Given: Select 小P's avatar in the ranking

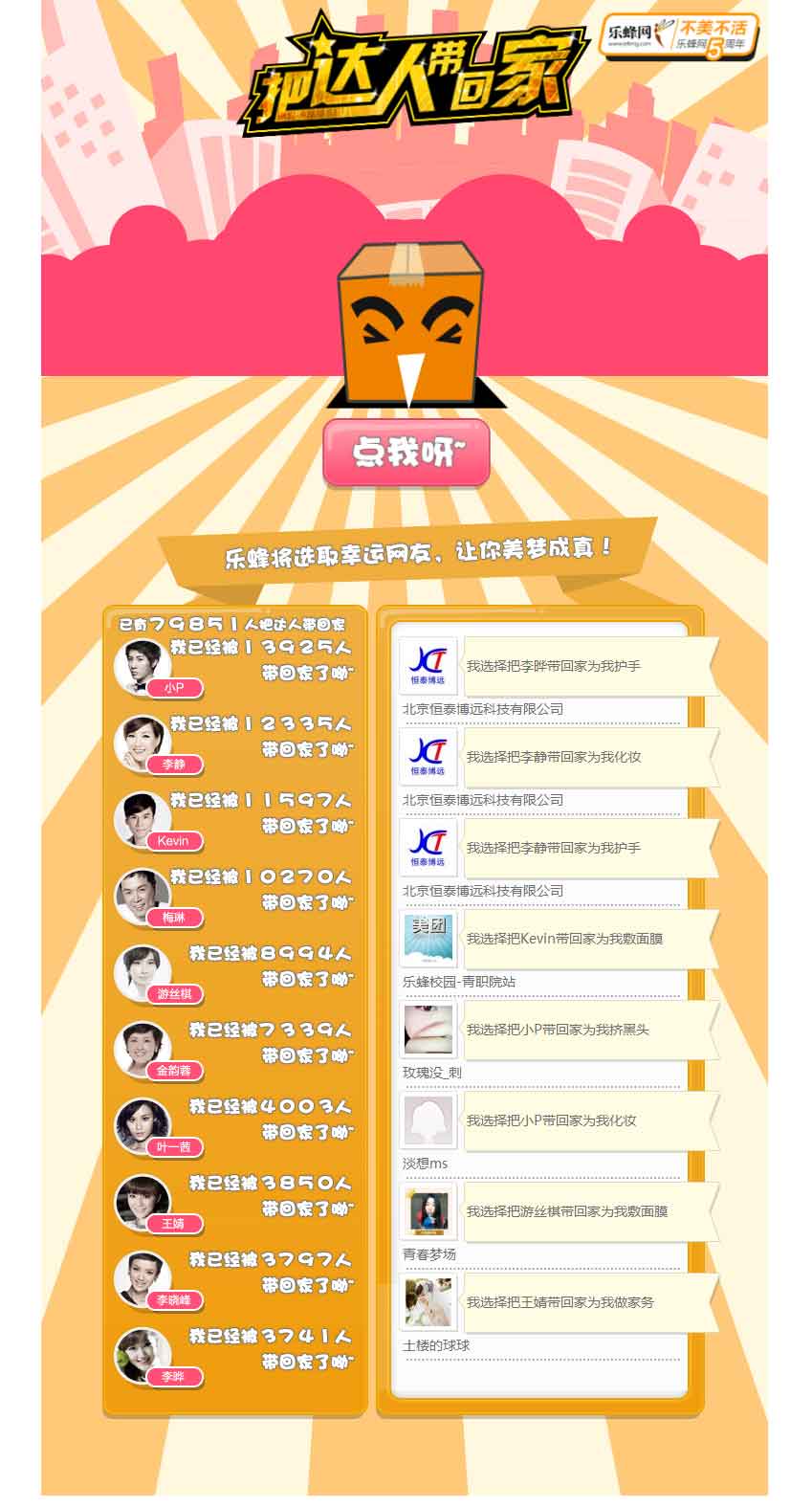Looking at the screenshot, I should point(142,664).
